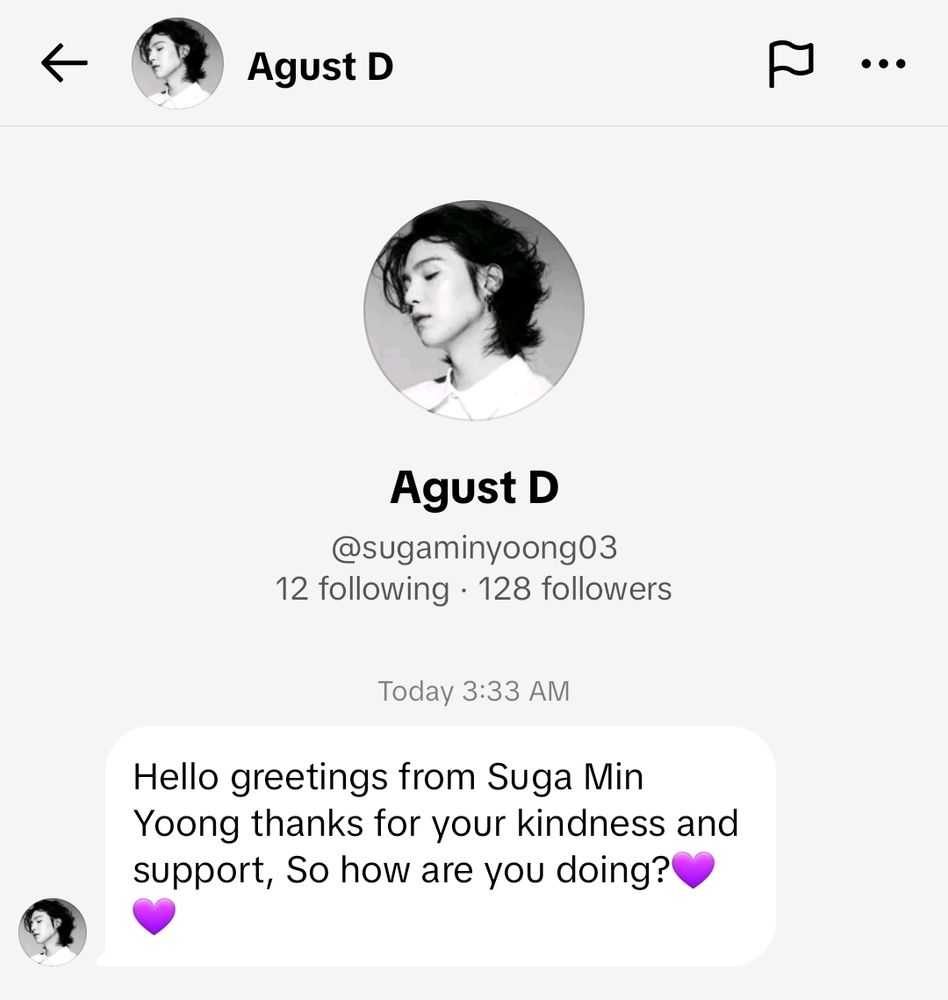Tap the back arrow to exit chat
The width and height of the screenshot is (948, 1000).
(63, 63)
